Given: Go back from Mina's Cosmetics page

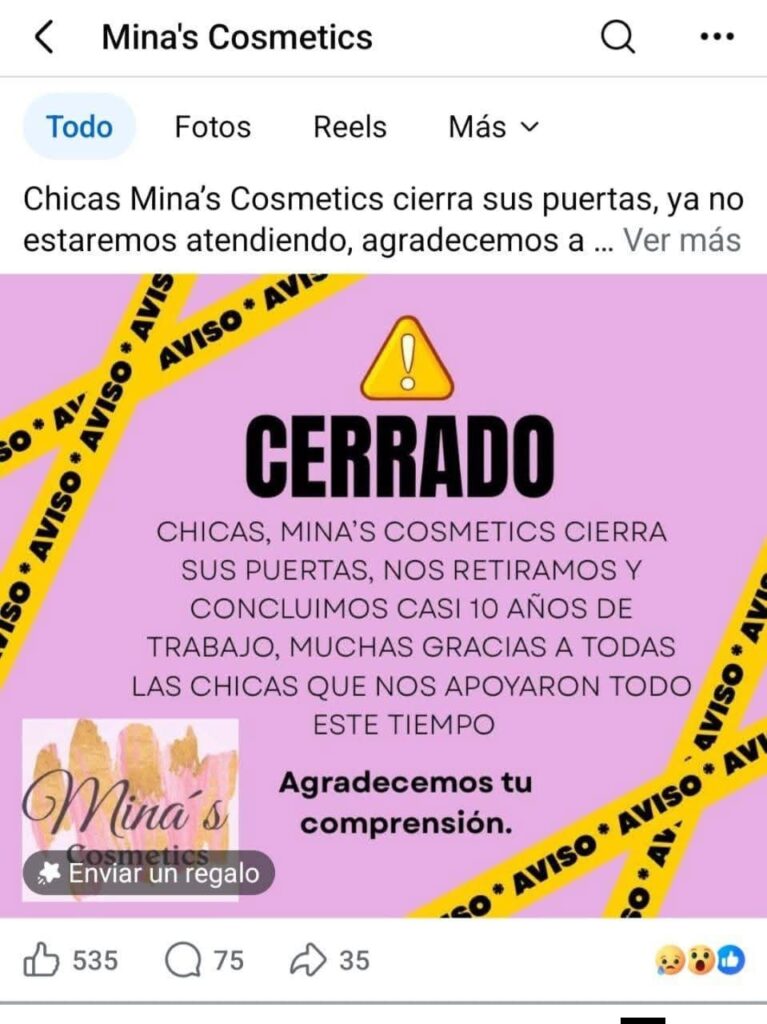Looking at the screenshot, I should [x=43, y=38].
